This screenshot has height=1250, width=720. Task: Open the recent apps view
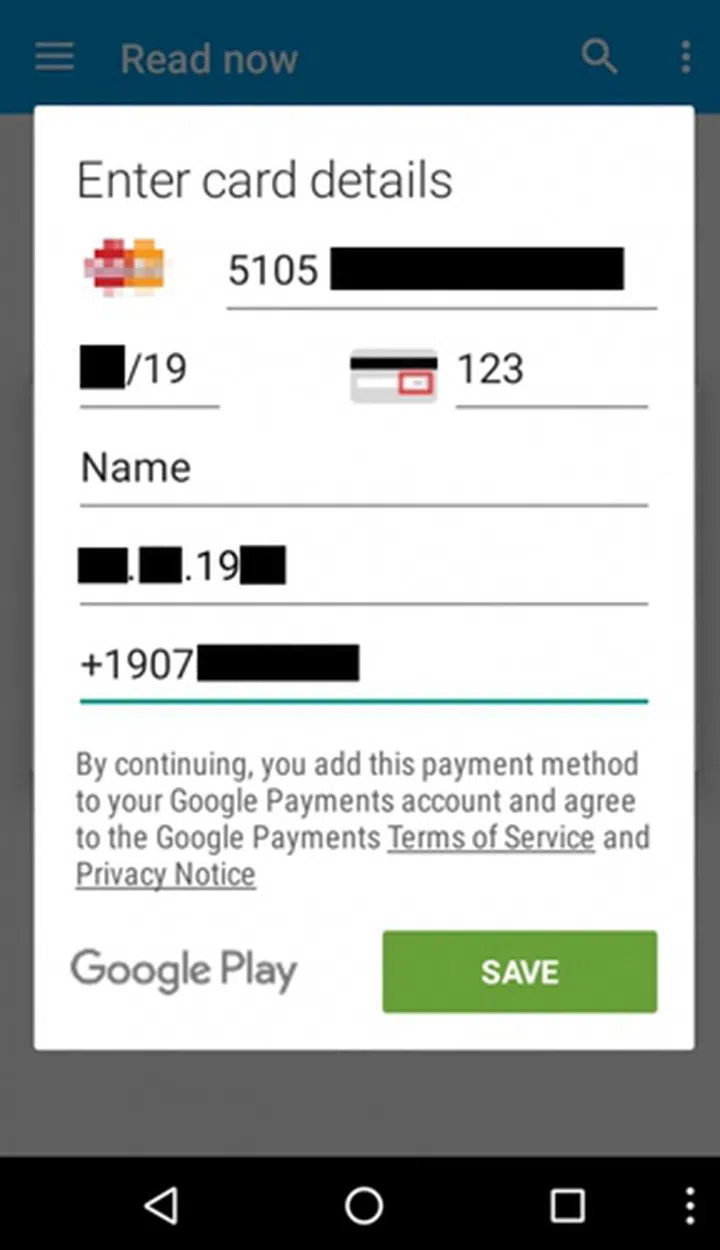point(567,1205)
